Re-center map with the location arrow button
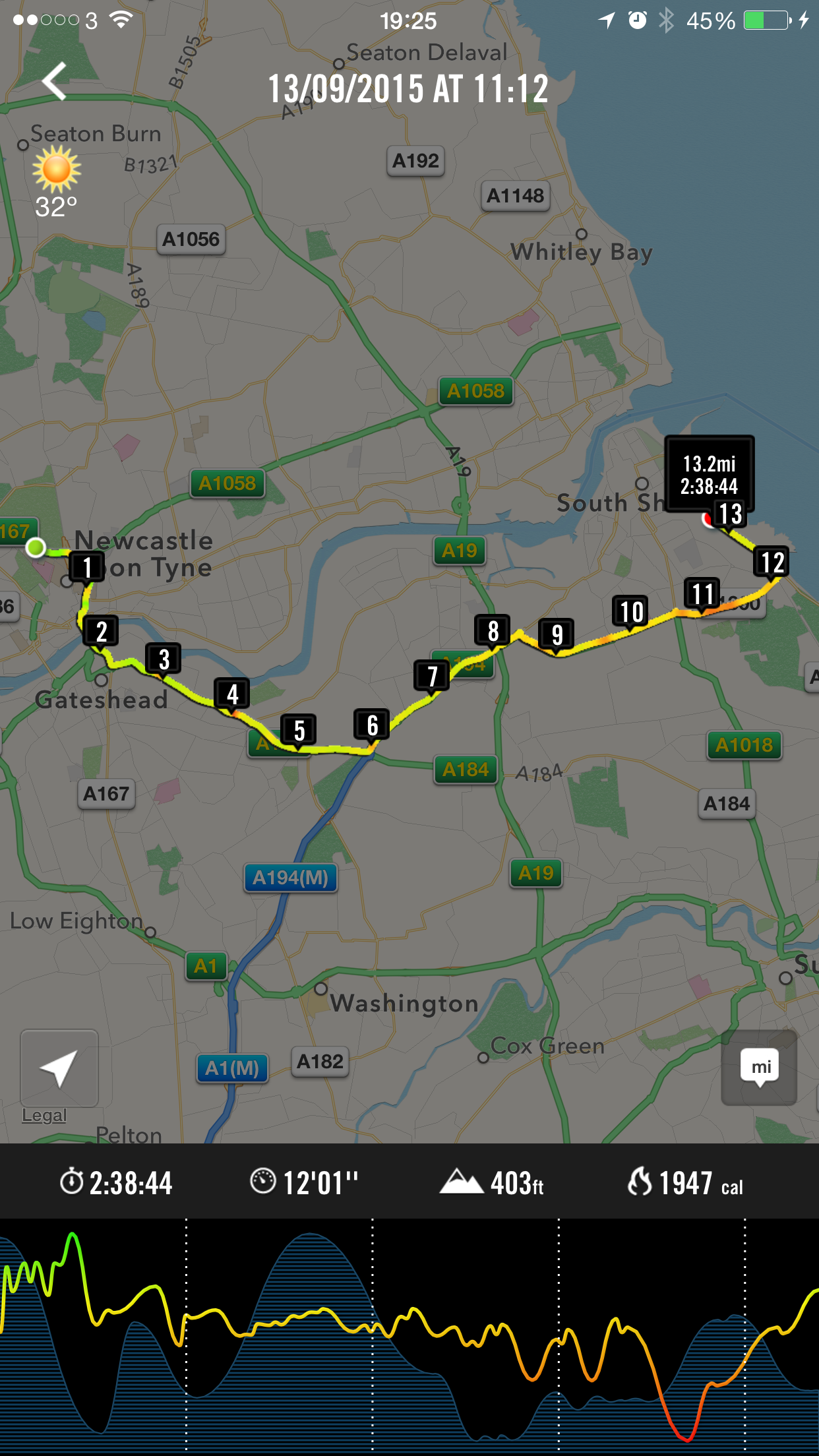Image resolution: width=819 pixels, height=1456 pixels. (x=59, y=1068)
